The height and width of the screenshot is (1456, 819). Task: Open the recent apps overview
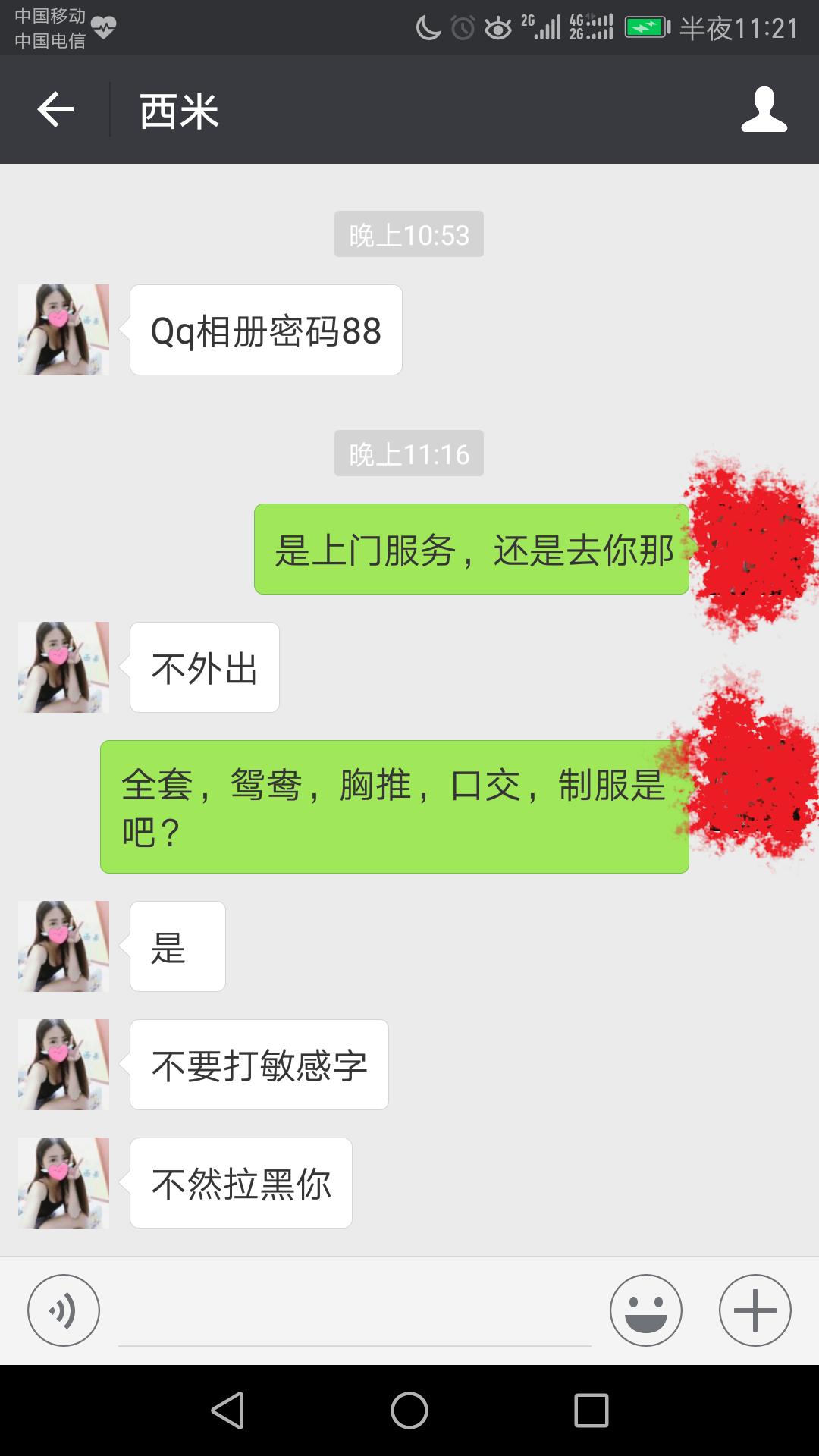591,1410
